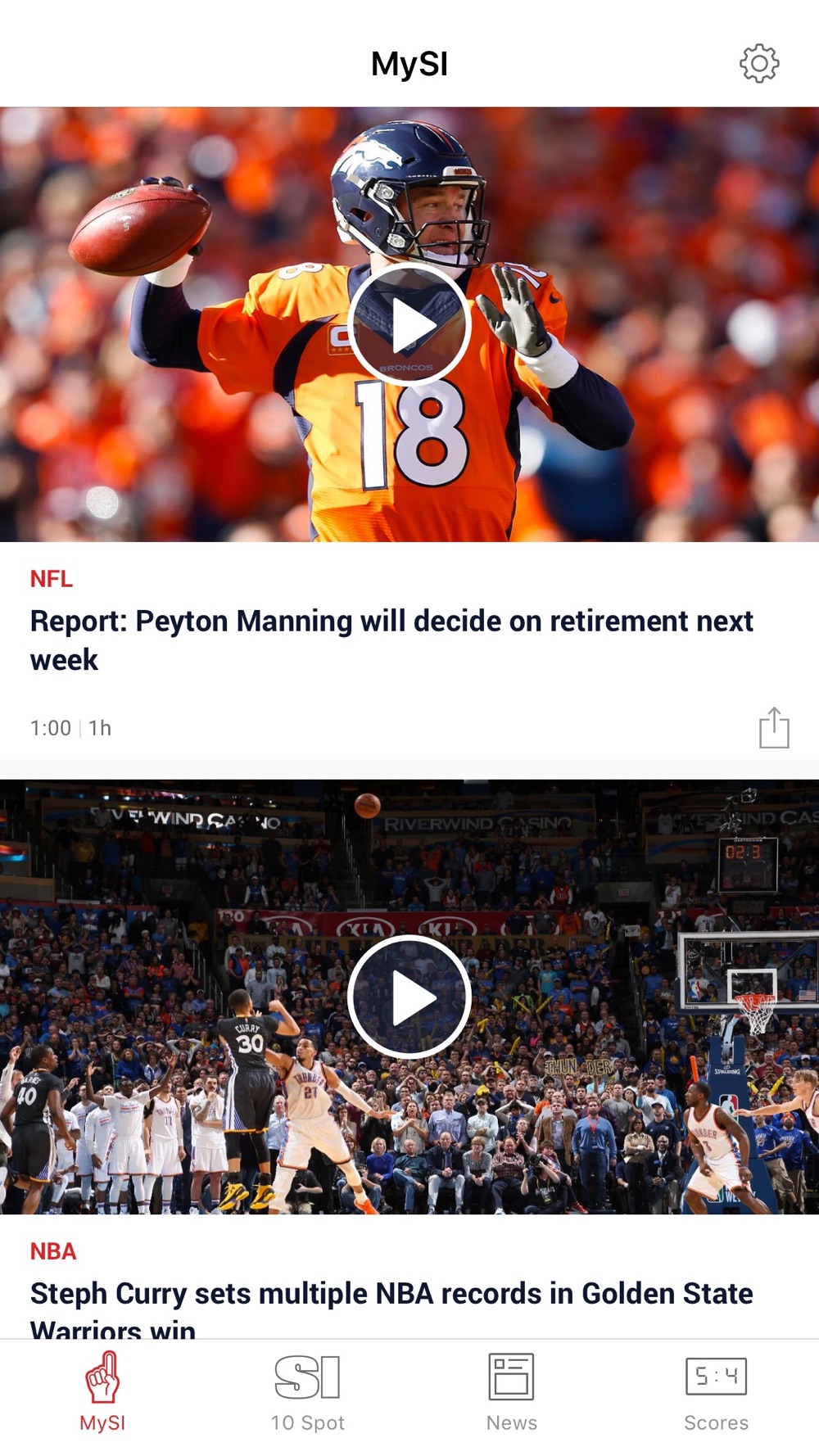Go to the News tab
Viewport: 819px width, 1456px height.
512,1391
